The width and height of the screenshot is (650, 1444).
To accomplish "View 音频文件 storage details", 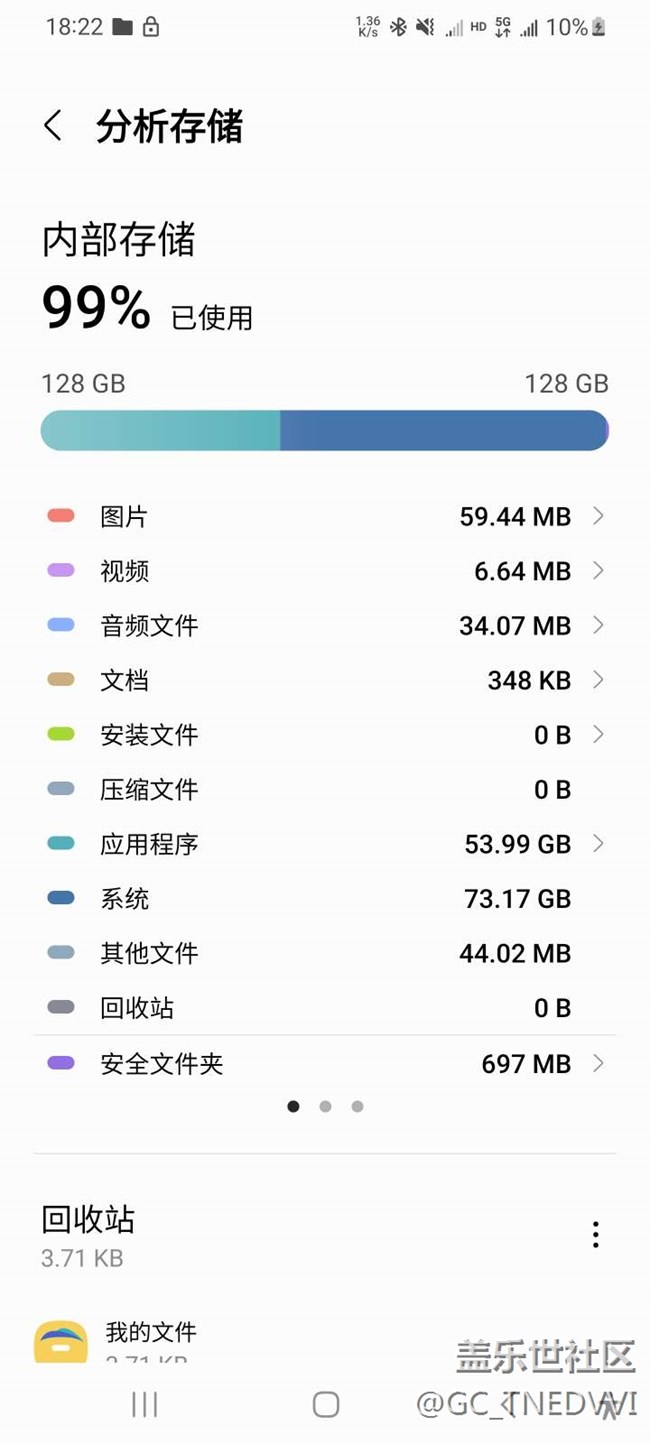I will tap(325, 625).
